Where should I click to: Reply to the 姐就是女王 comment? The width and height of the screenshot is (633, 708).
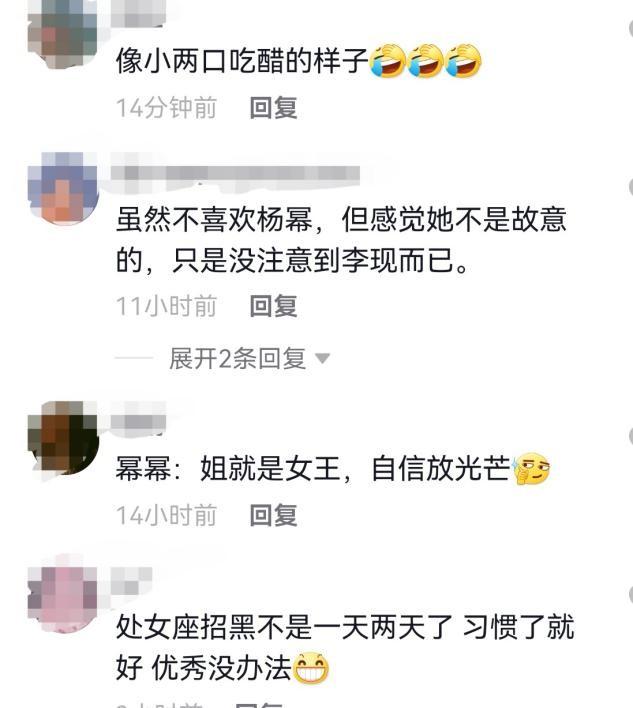273,515
